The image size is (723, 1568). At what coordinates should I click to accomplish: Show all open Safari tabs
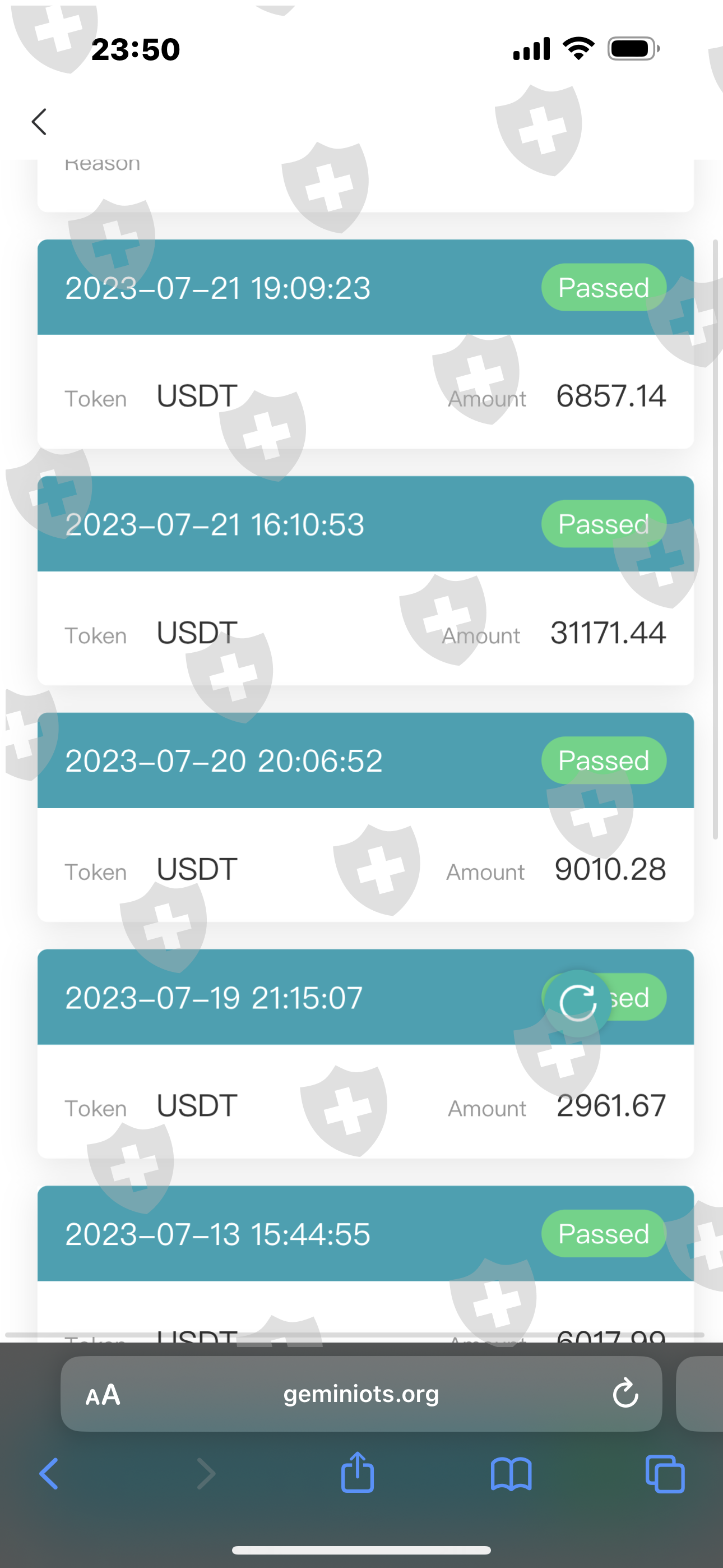[665, 1474]
